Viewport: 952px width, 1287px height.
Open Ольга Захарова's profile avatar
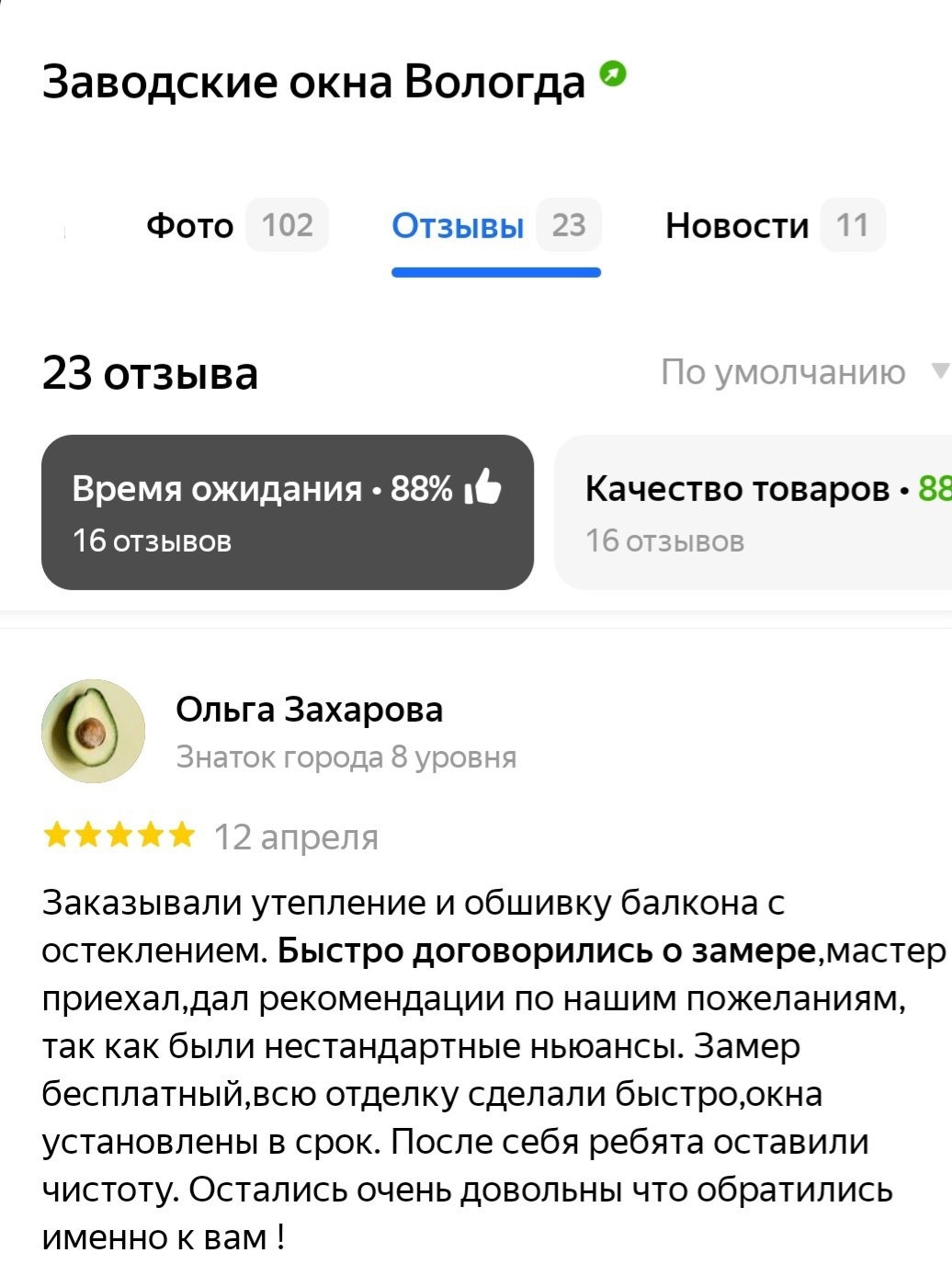click(94, 732)
